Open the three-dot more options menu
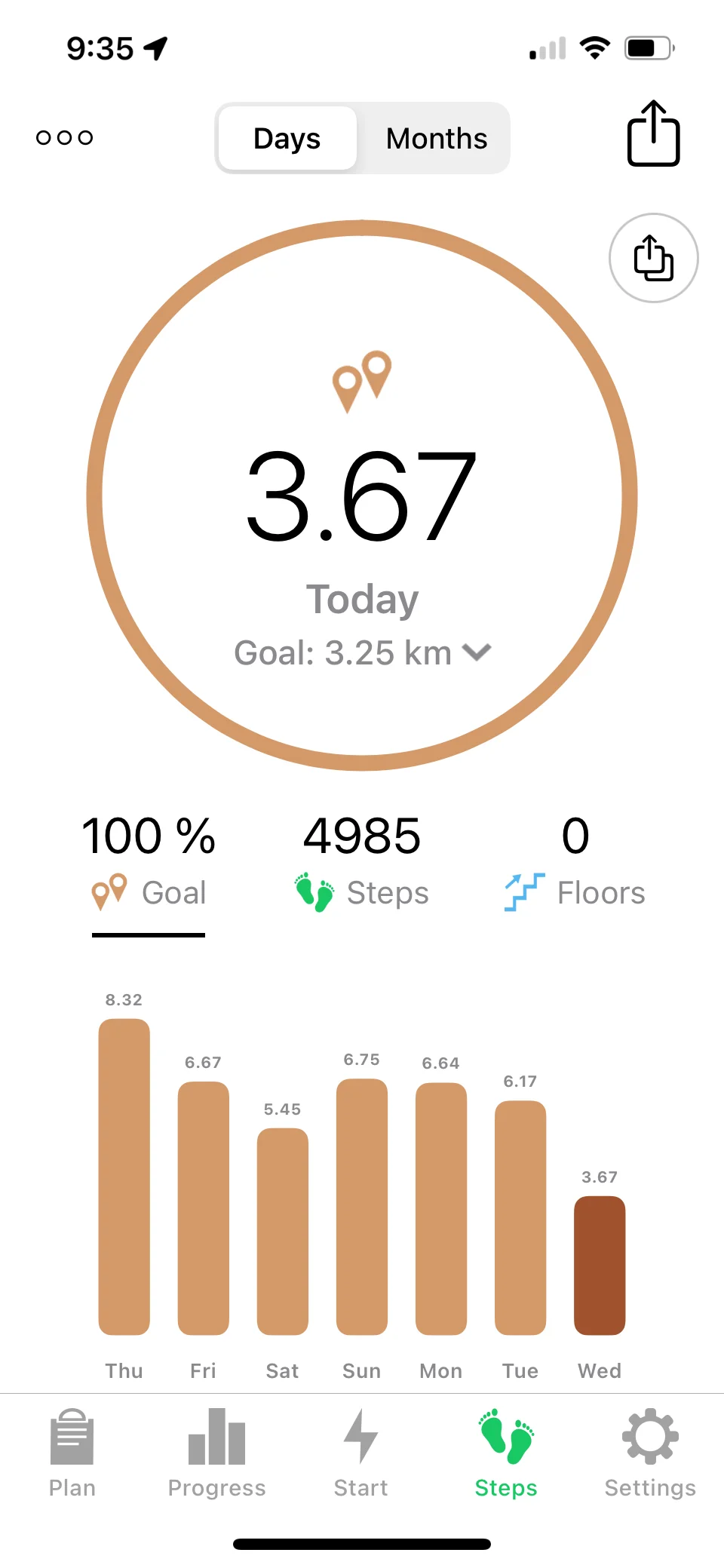724x1568 pixels. tap(65, 137)
